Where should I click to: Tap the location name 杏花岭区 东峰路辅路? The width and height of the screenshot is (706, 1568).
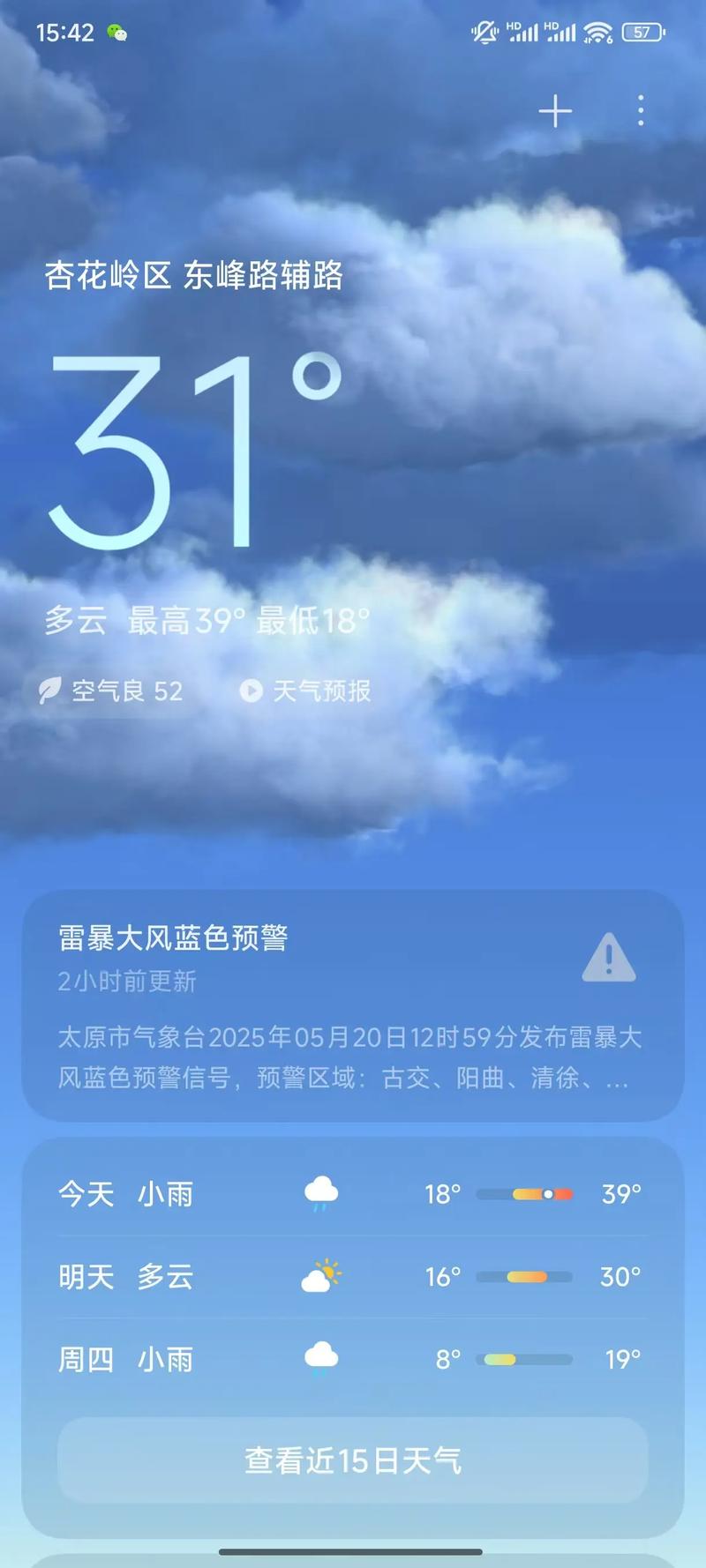click(196, 275)
